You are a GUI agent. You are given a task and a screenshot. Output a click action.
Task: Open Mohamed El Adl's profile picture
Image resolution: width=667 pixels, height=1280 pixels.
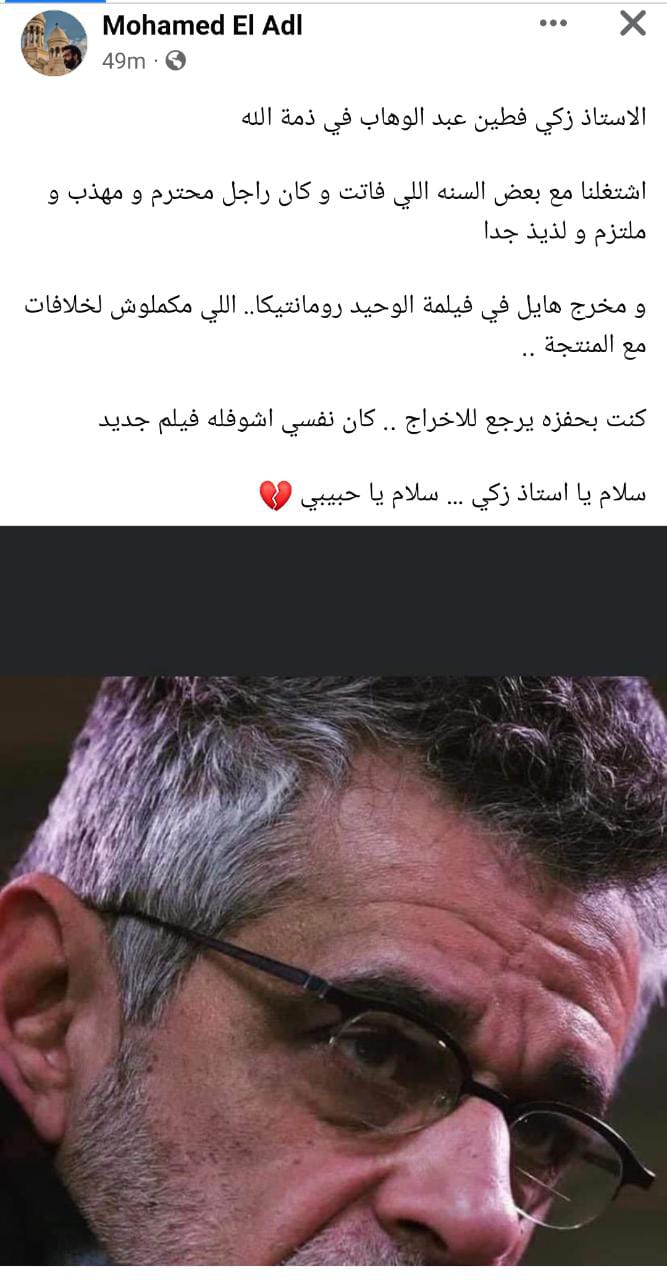coord(54,43)
